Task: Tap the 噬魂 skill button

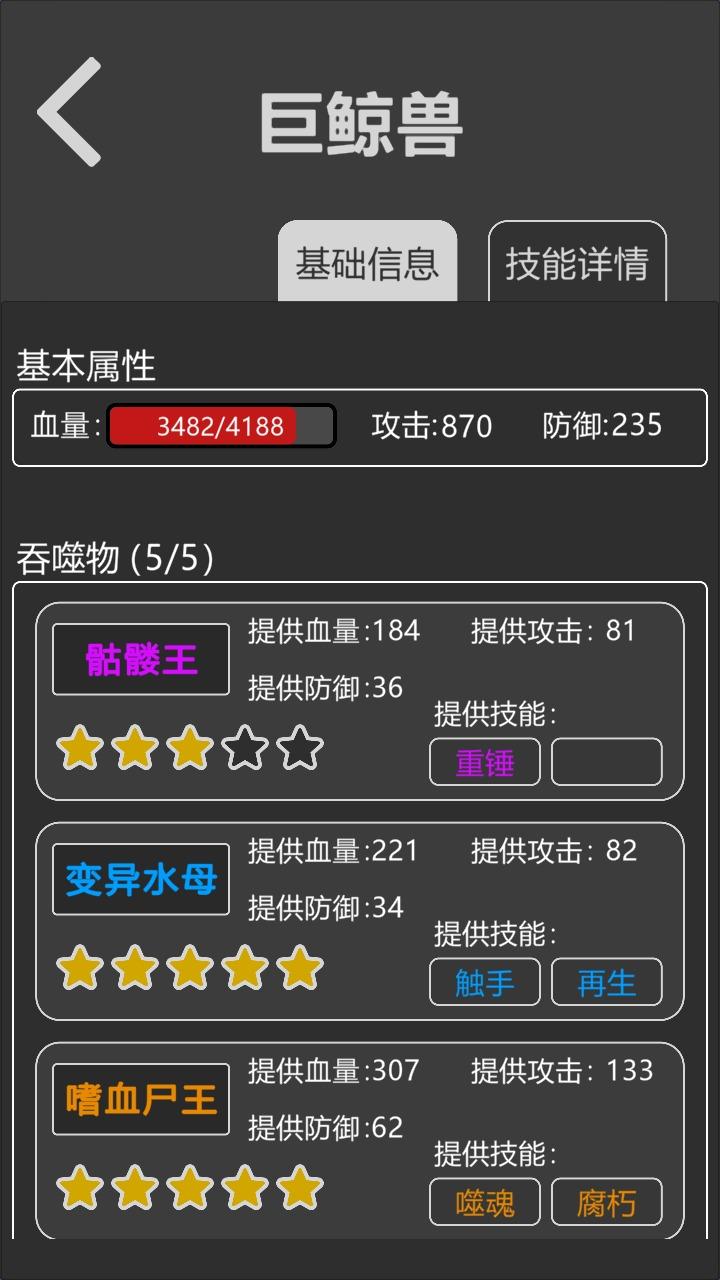Action: point(485,1203)
